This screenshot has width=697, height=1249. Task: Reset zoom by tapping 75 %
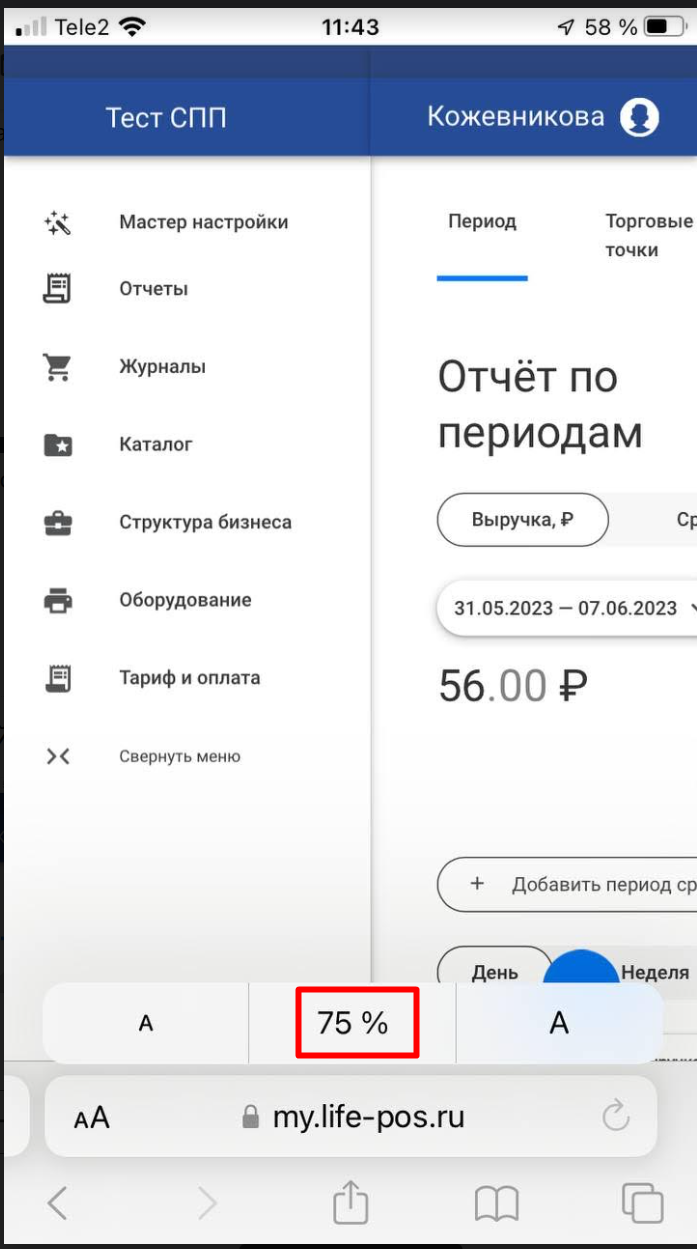click(353, 1023)
